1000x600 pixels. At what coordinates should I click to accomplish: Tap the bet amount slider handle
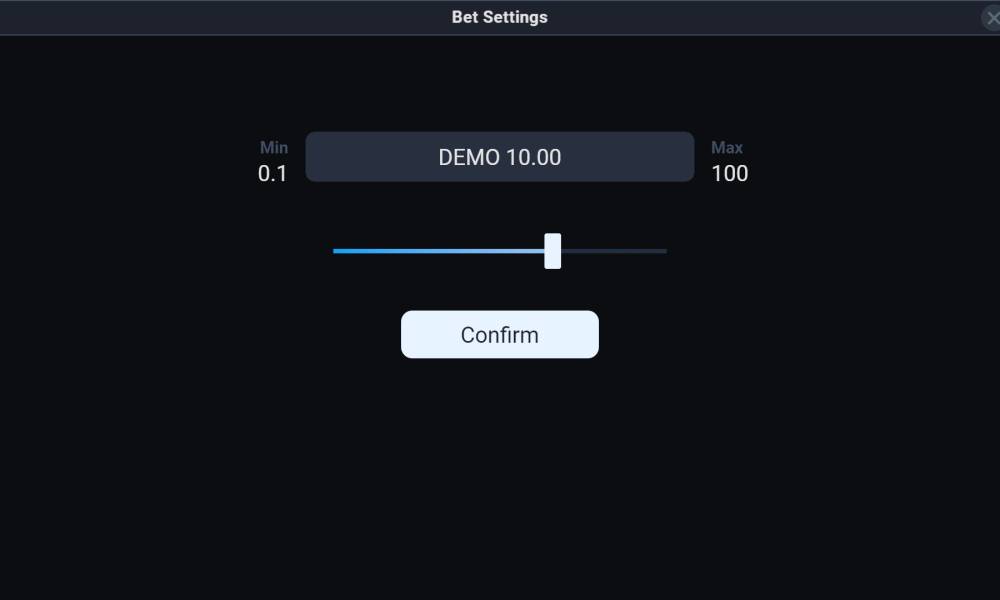(552, 251)
